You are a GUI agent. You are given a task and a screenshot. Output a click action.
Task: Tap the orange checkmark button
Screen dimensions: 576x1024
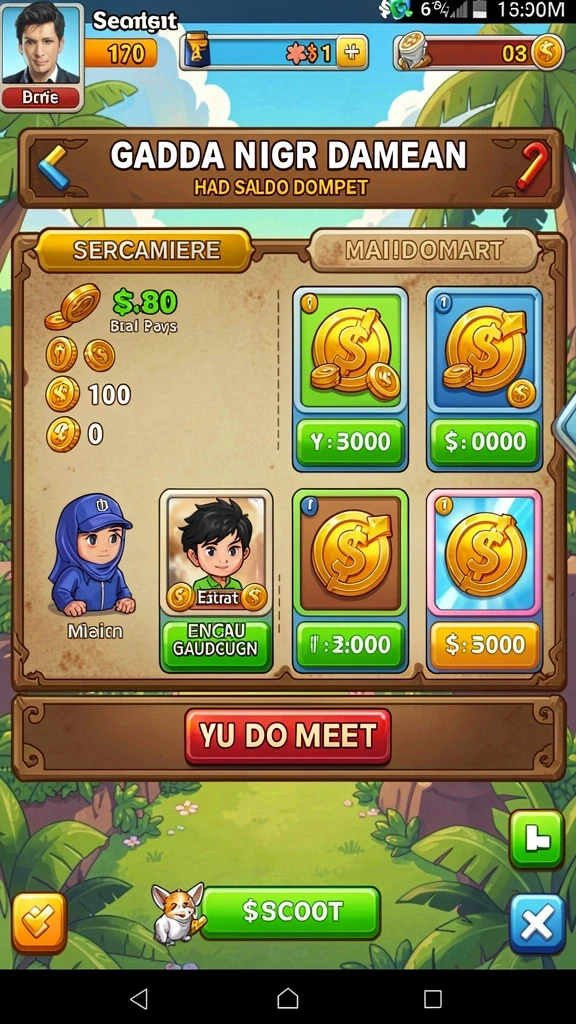pos(39,923)
